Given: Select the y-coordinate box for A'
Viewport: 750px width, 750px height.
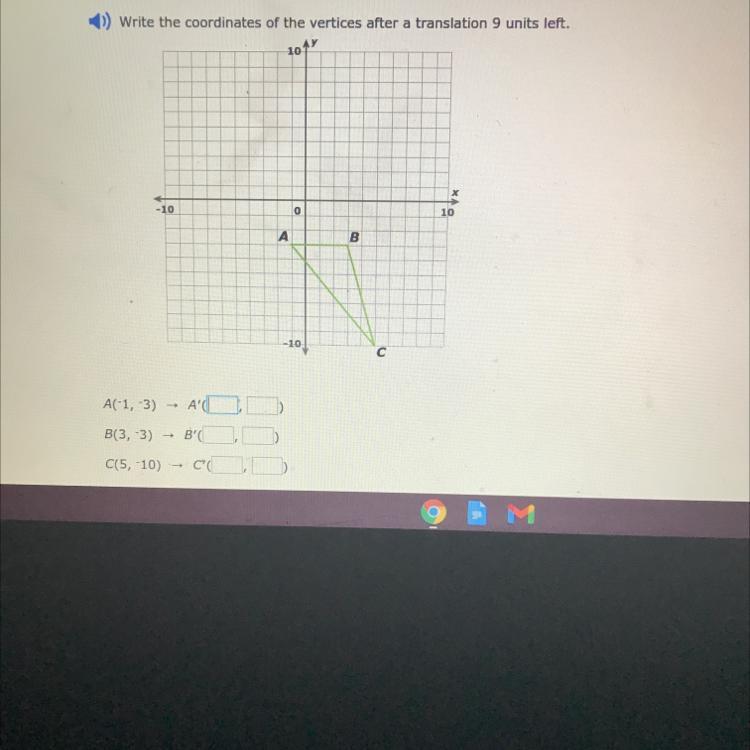Looking at the screenshot, I should [x=263, y=405].
